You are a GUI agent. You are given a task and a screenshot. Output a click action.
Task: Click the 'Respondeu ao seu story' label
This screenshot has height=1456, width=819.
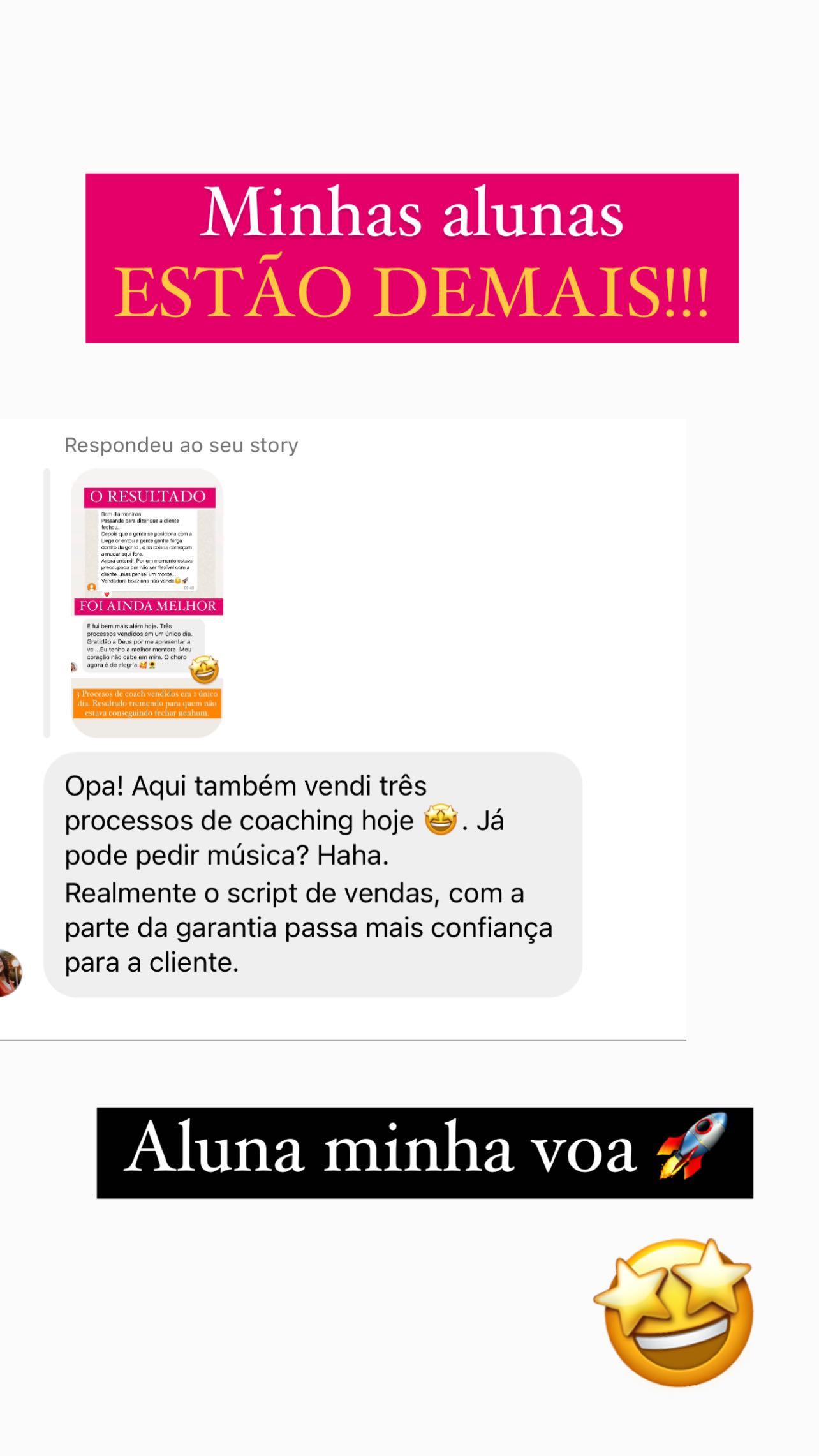click(x=181, y=445)
